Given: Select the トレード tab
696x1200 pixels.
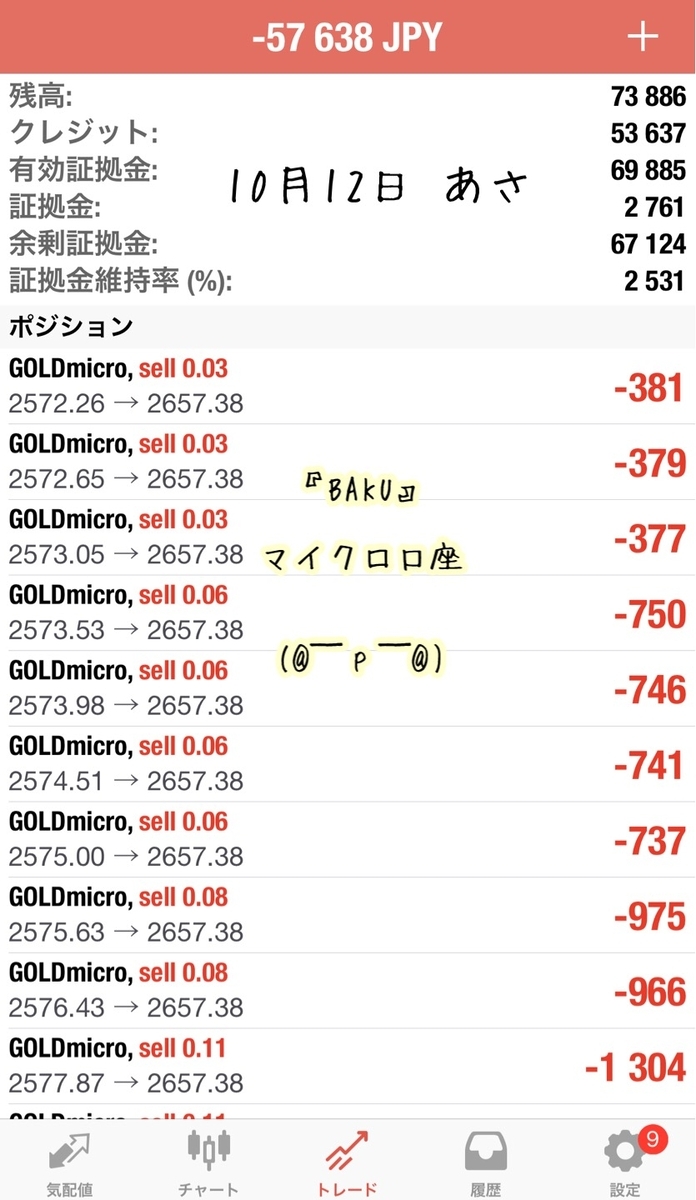Looking at the screenshot, I should coord(348,1162).
